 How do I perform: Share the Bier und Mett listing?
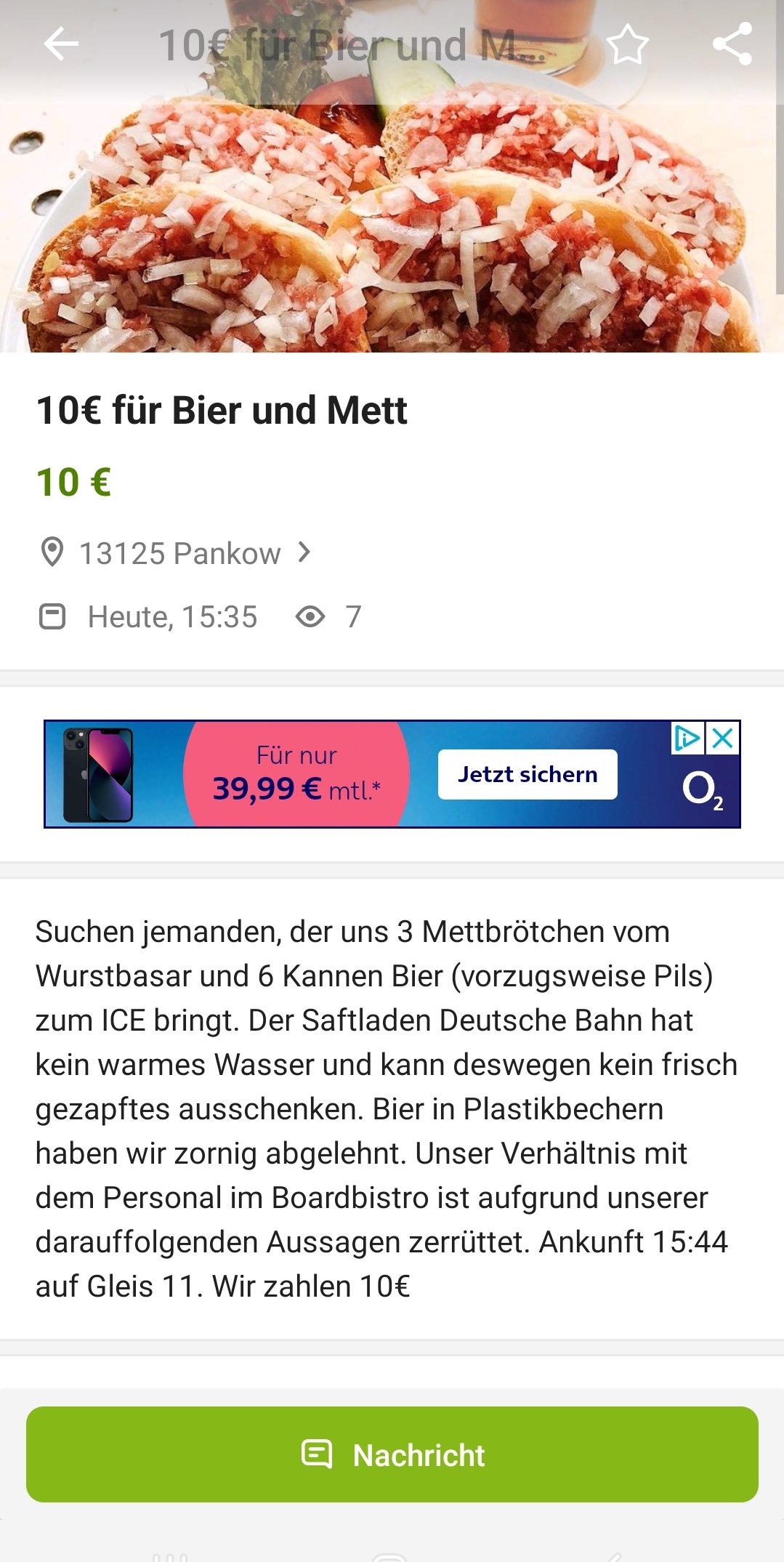[x=732, y=44]
